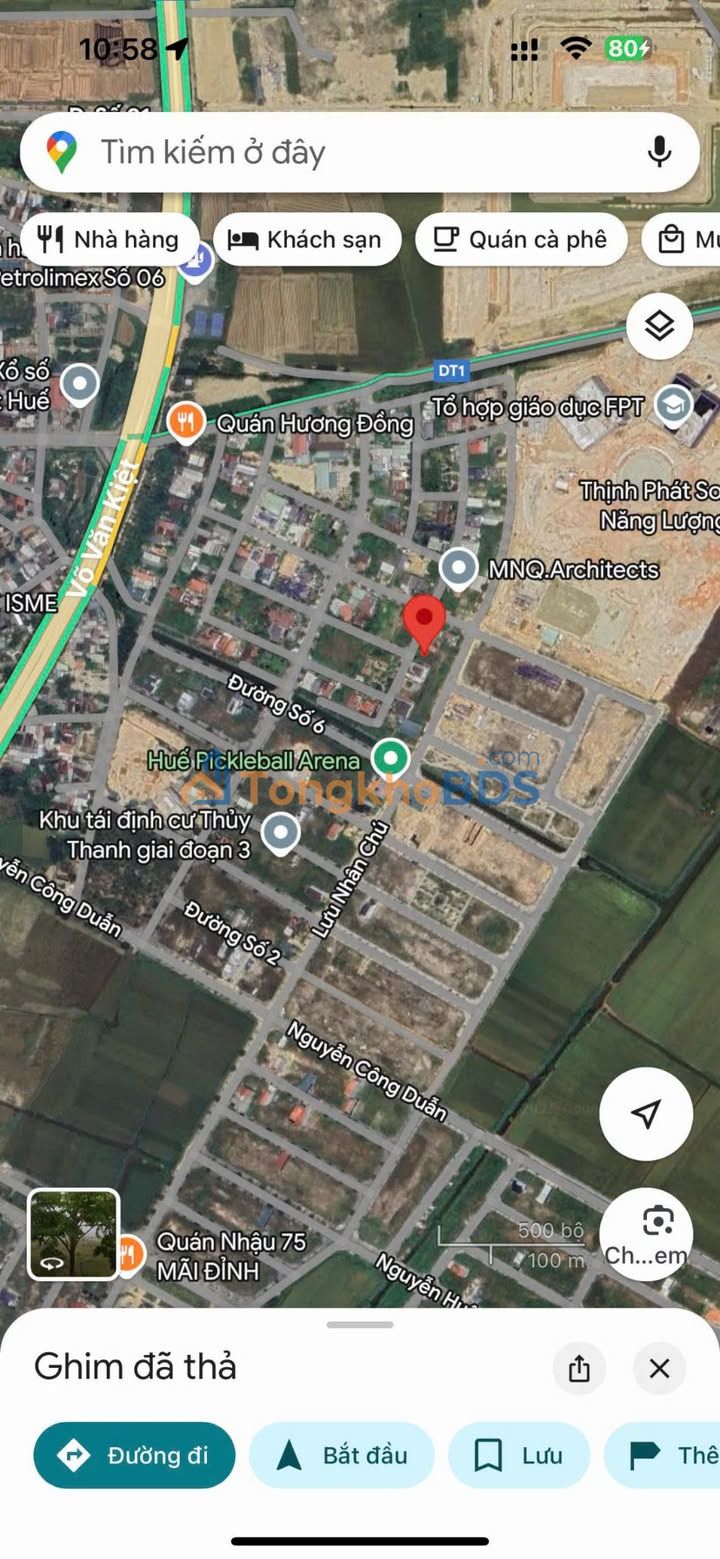Get directions with Đường đi
720x1559 pixels.
tap(134, 1455)
